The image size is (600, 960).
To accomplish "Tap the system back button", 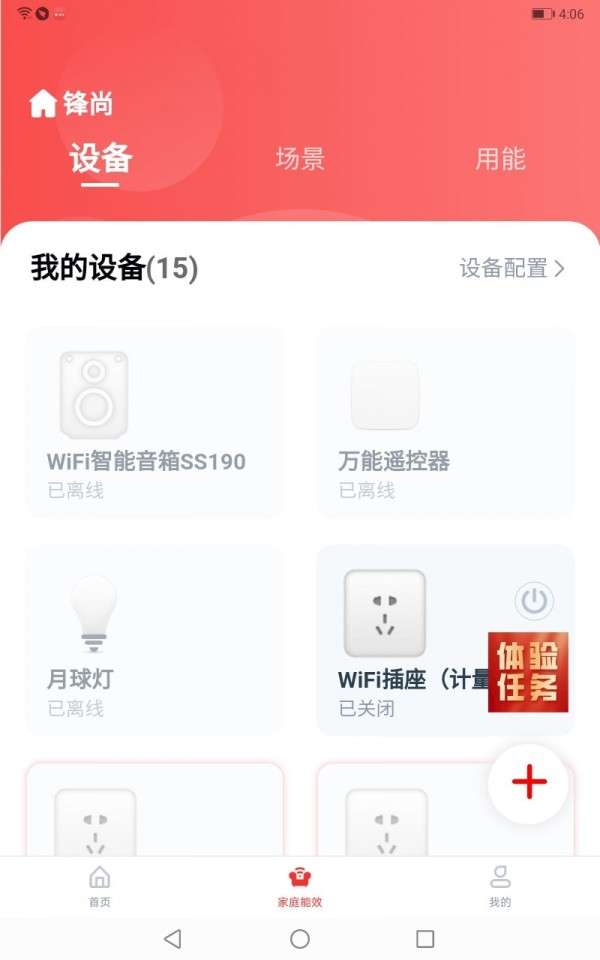I will tap(173, 939).
